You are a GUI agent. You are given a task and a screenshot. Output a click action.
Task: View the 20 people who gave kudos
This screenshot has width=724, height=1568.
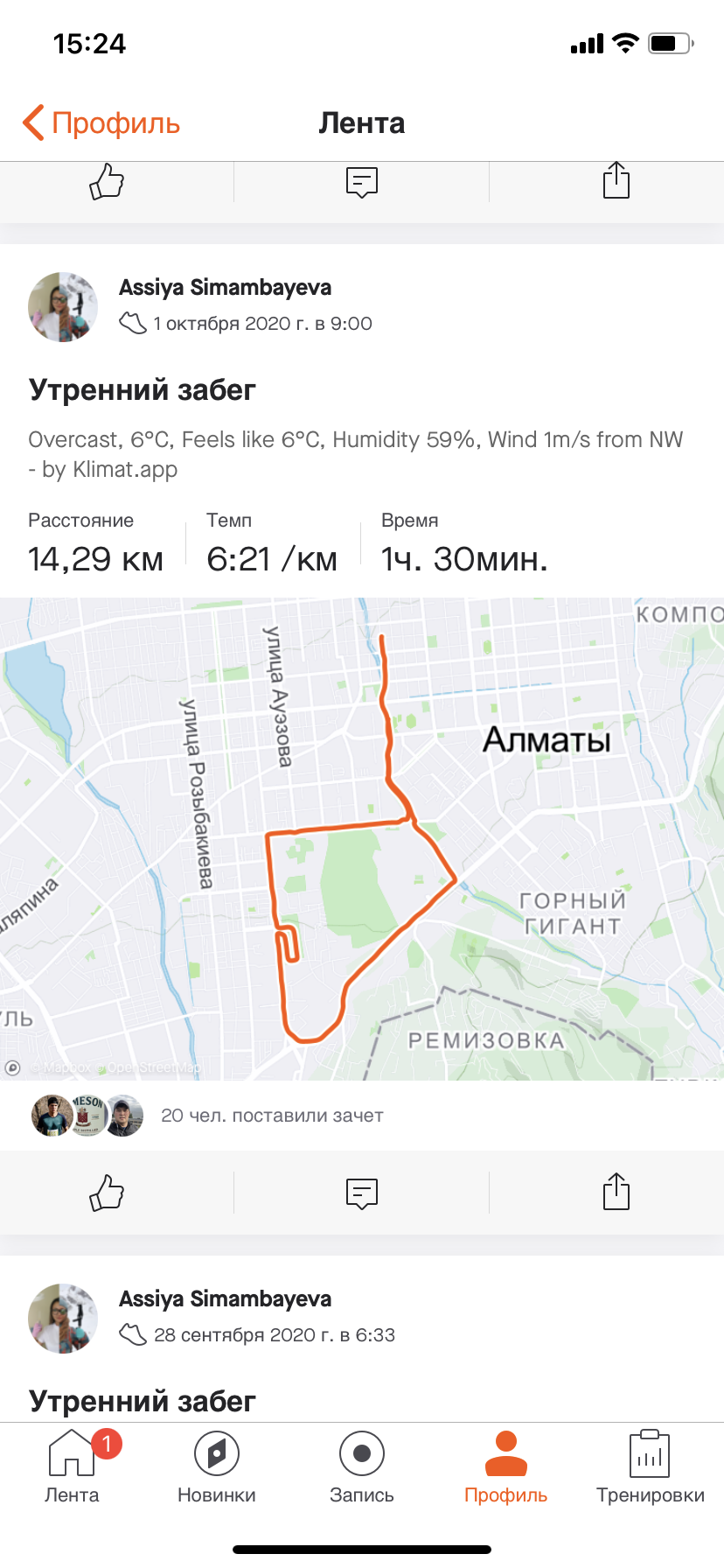271,1116
